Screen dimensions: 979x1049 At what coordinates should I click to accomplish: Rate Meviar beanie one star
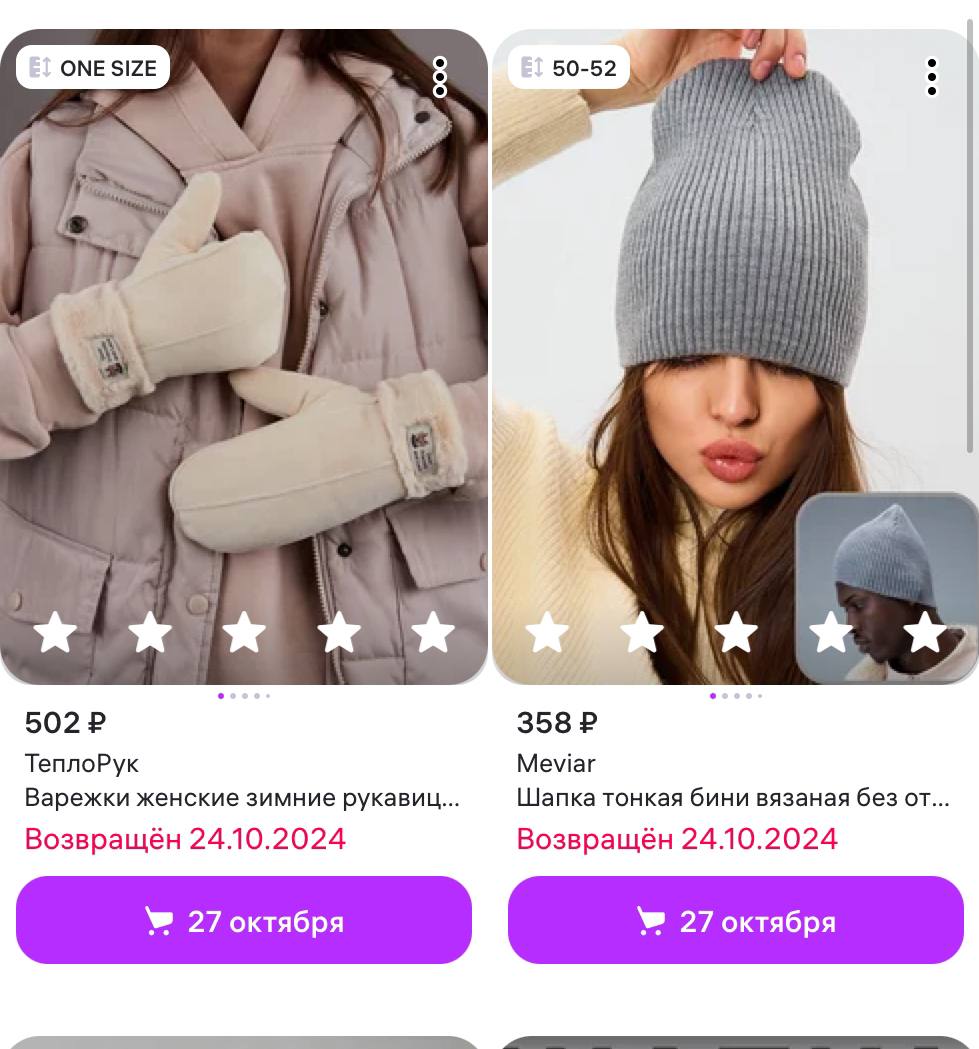547,633
